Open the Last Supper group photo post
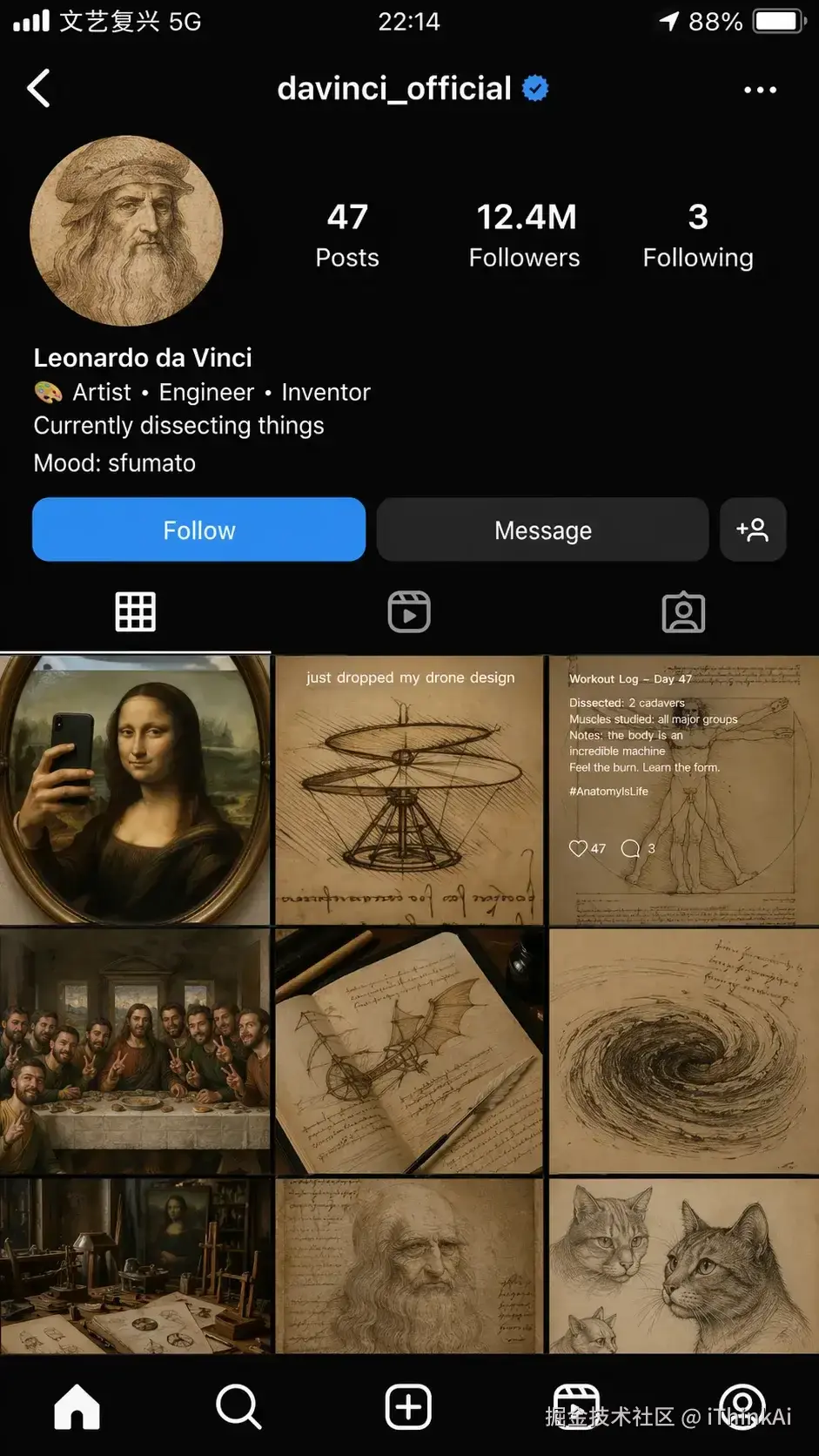Screen dimensions: 819x1456 click(135, 1051)
